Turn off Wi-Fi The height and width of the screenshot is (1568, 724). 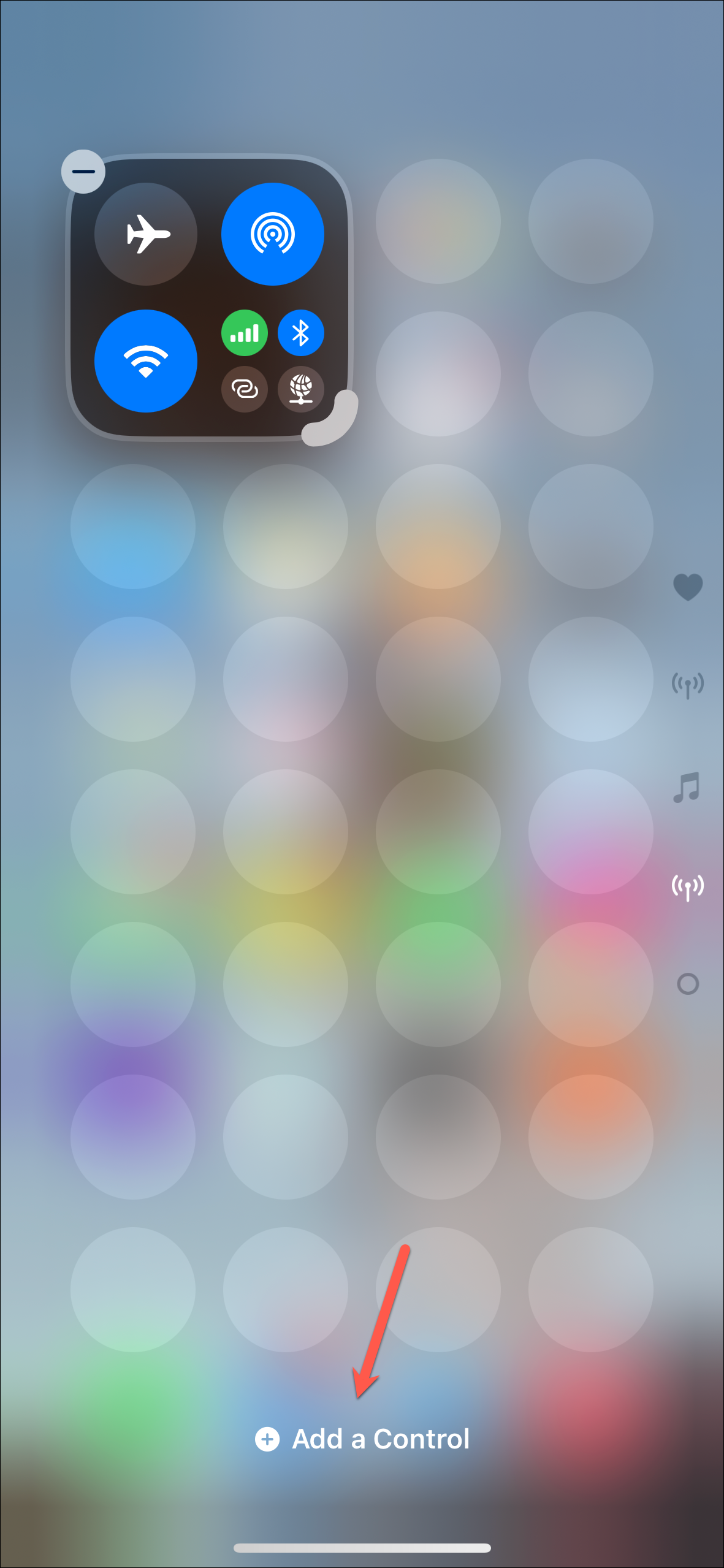tap(146, 361)
